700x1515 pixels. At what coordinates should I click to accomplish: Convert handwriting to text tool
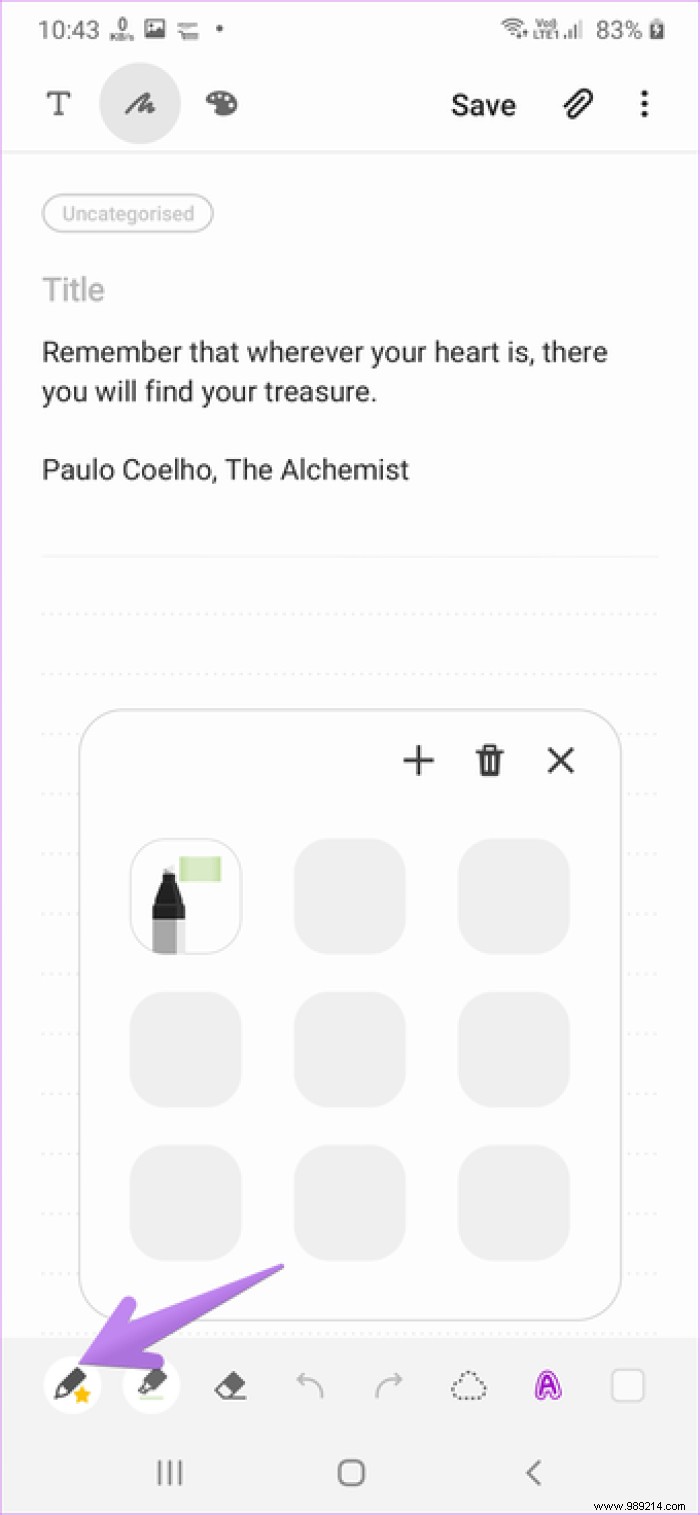(547, 1386)
